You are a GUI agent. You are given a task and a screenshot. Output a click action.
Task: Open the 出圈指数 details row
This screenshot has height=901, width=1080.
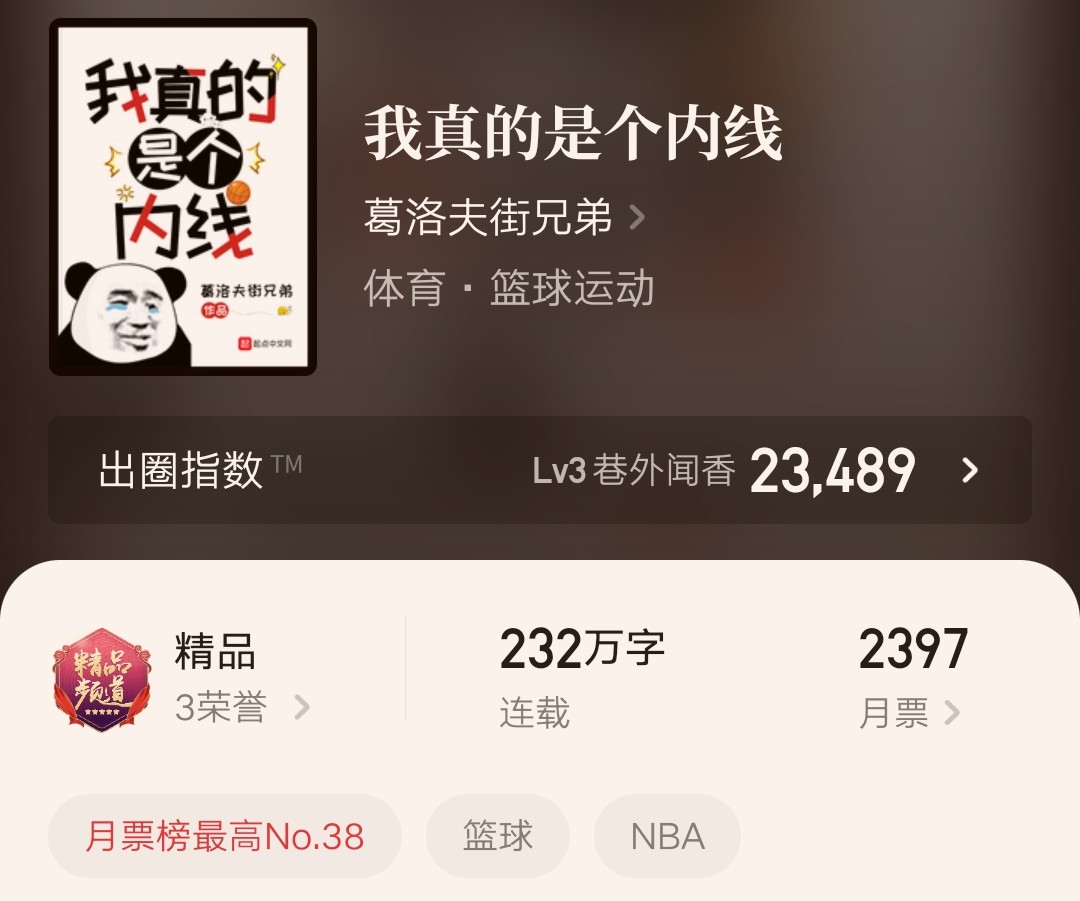tap(540, 470)
